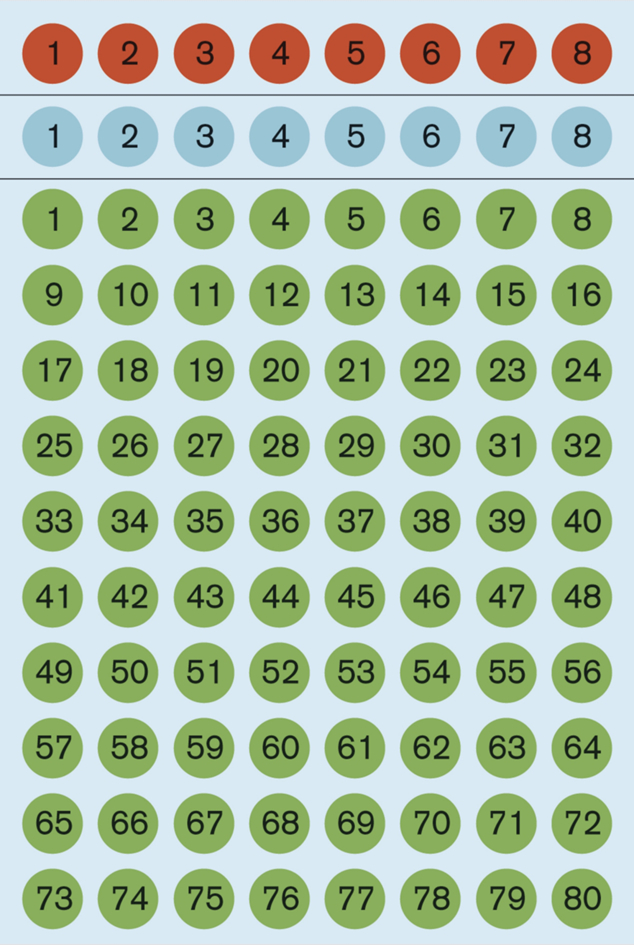Tap number 24
This screenshot has width=634, height=945.
(582, 370)
